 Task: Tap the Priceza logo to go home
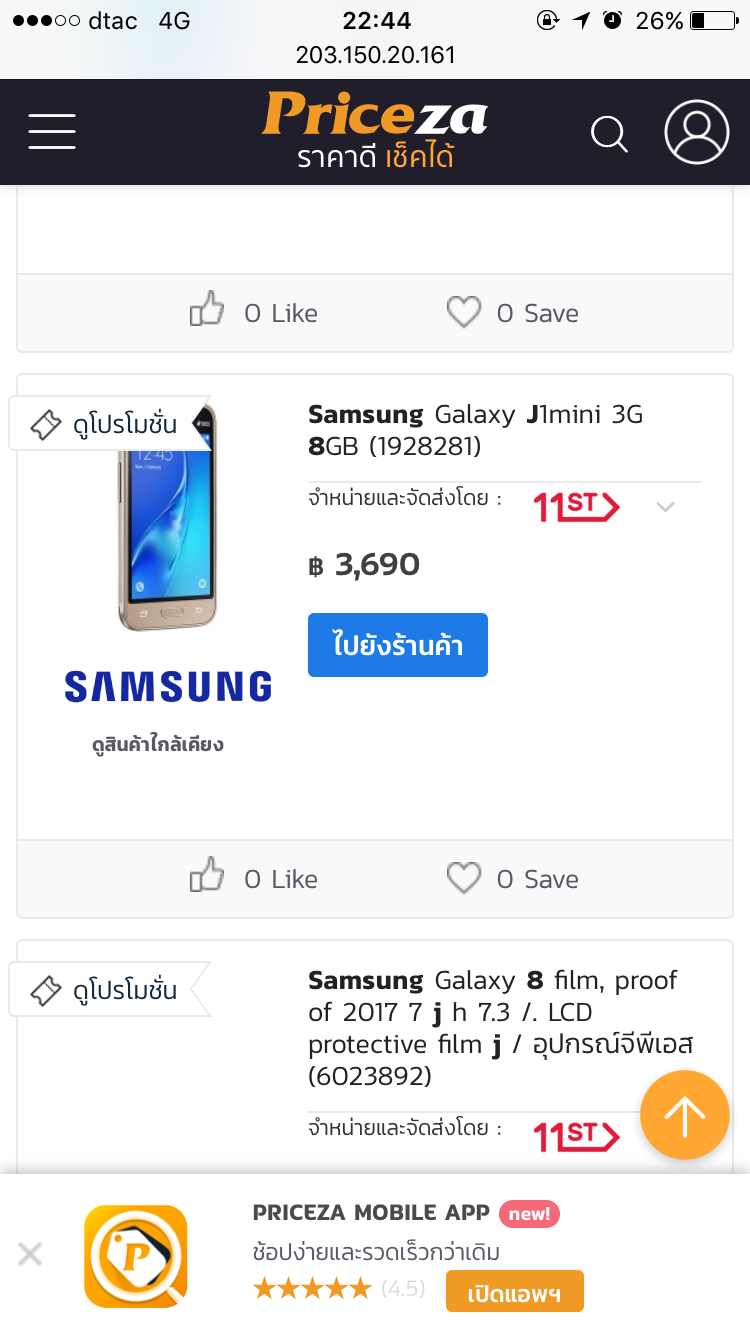tap(375, 130)
